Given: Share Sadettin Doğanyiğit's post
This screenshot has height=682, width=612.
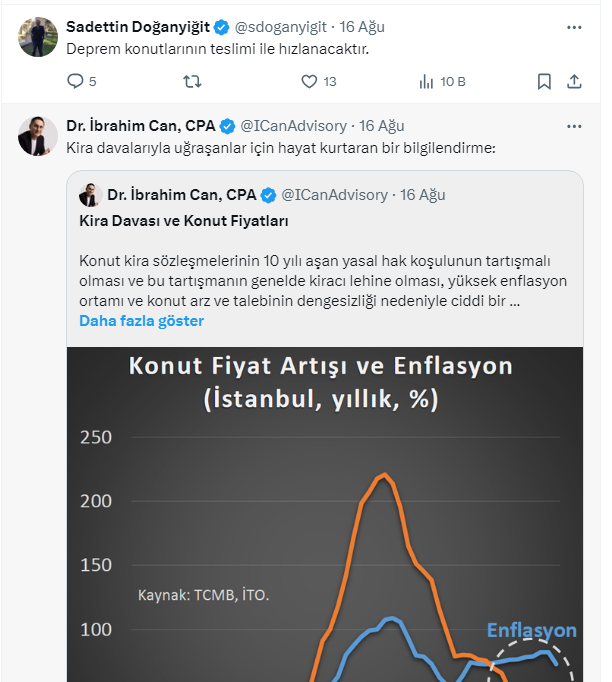Looking at the screenshot, I should [x=574, y=81].
